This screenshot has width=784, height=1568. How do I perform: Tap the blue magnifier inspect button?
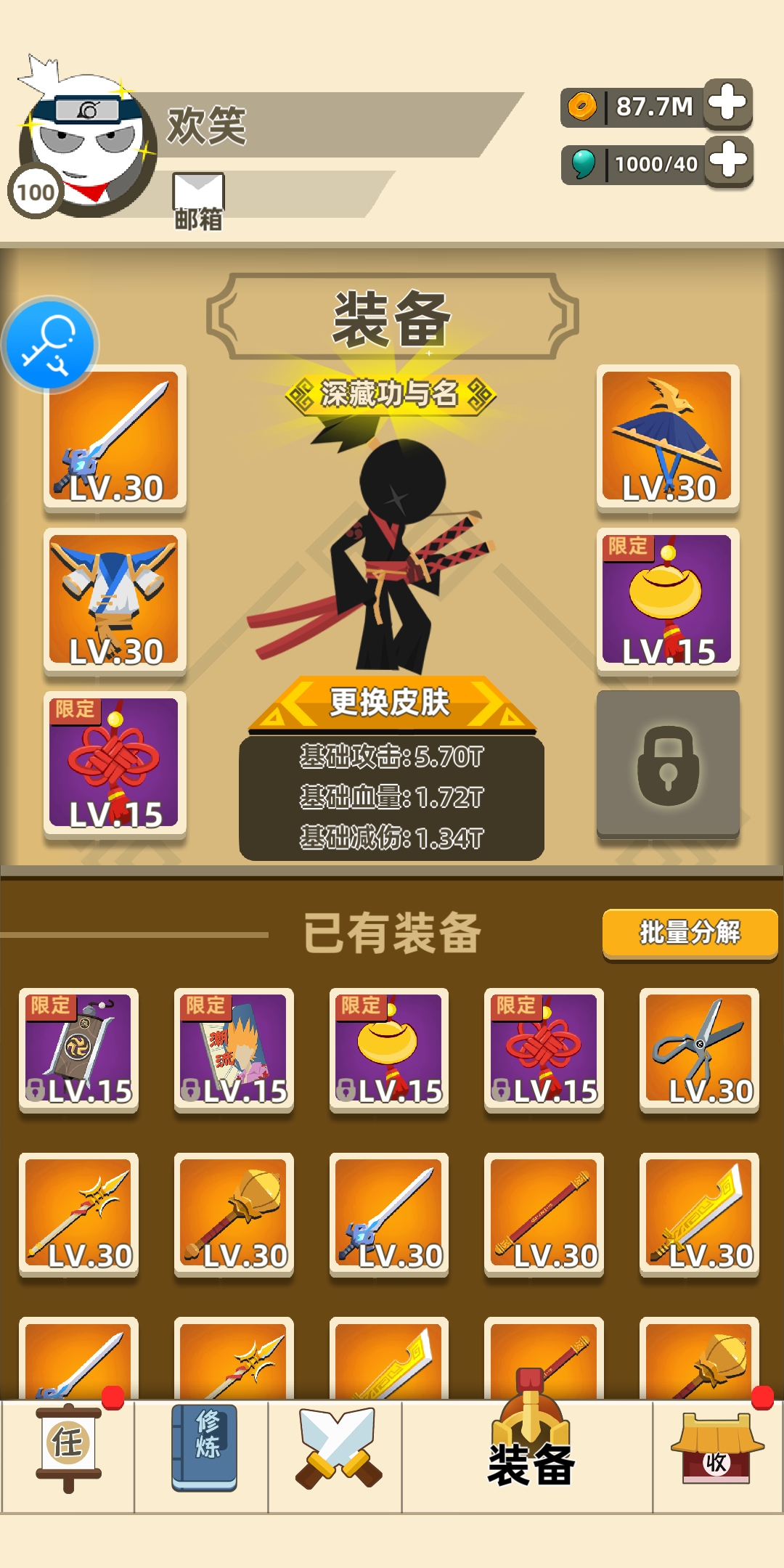coord(49,345)
